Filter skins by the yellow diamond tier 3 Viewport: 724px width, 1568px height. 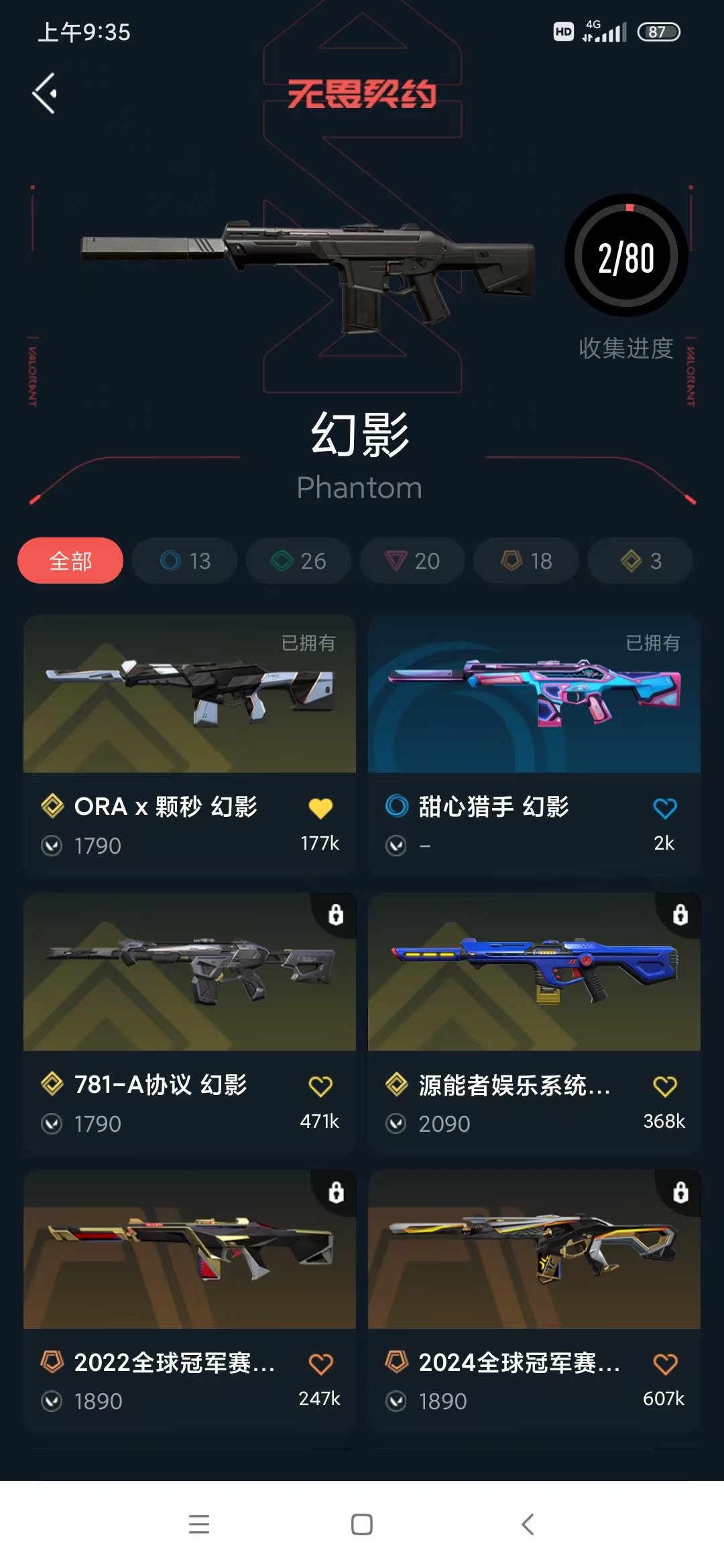tap(640, 561)
